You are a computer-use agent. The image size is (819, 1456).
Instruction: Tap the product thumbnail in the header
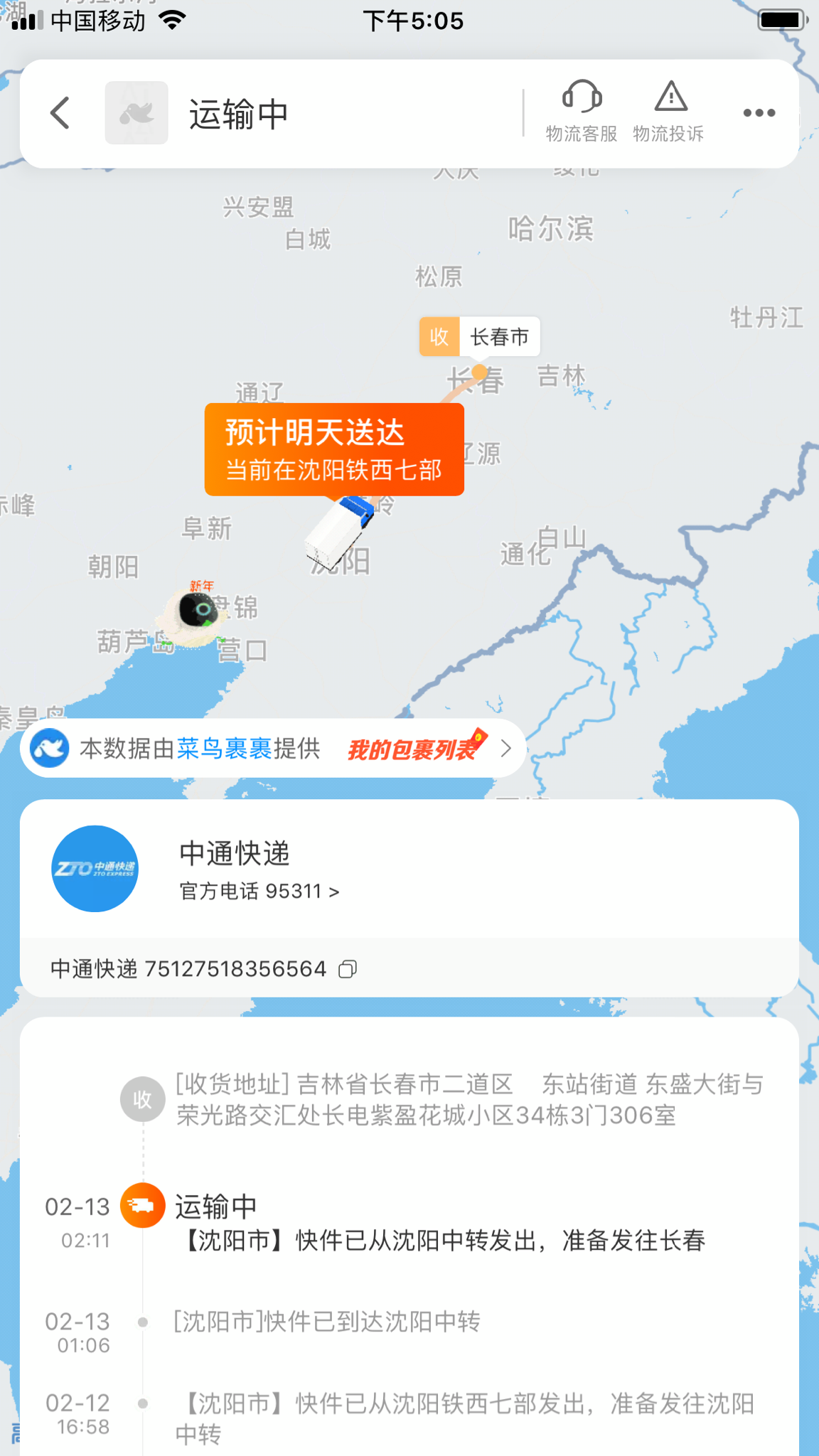[x=136, y=113]
